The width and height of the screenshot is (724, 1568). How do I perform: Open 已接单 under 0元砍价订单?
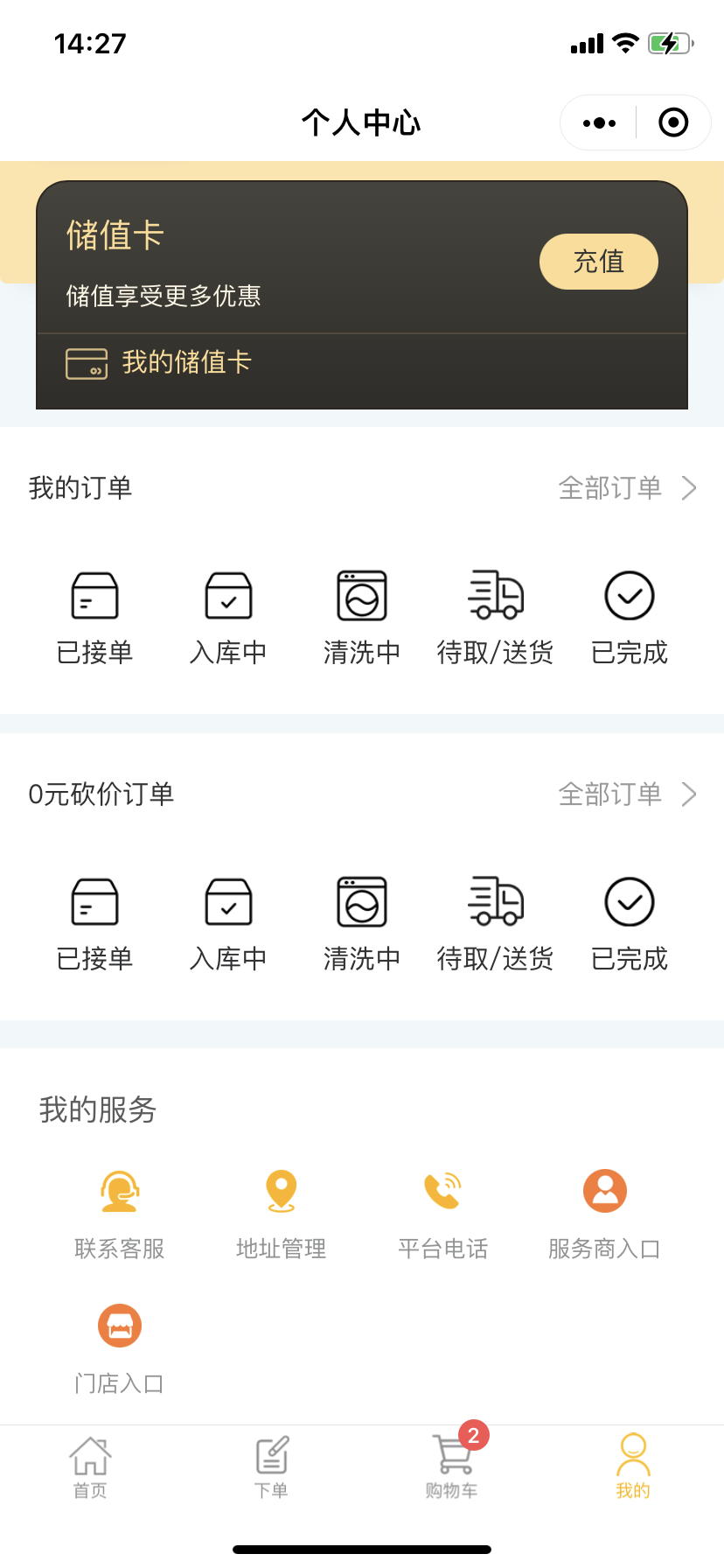pos(94,923)
